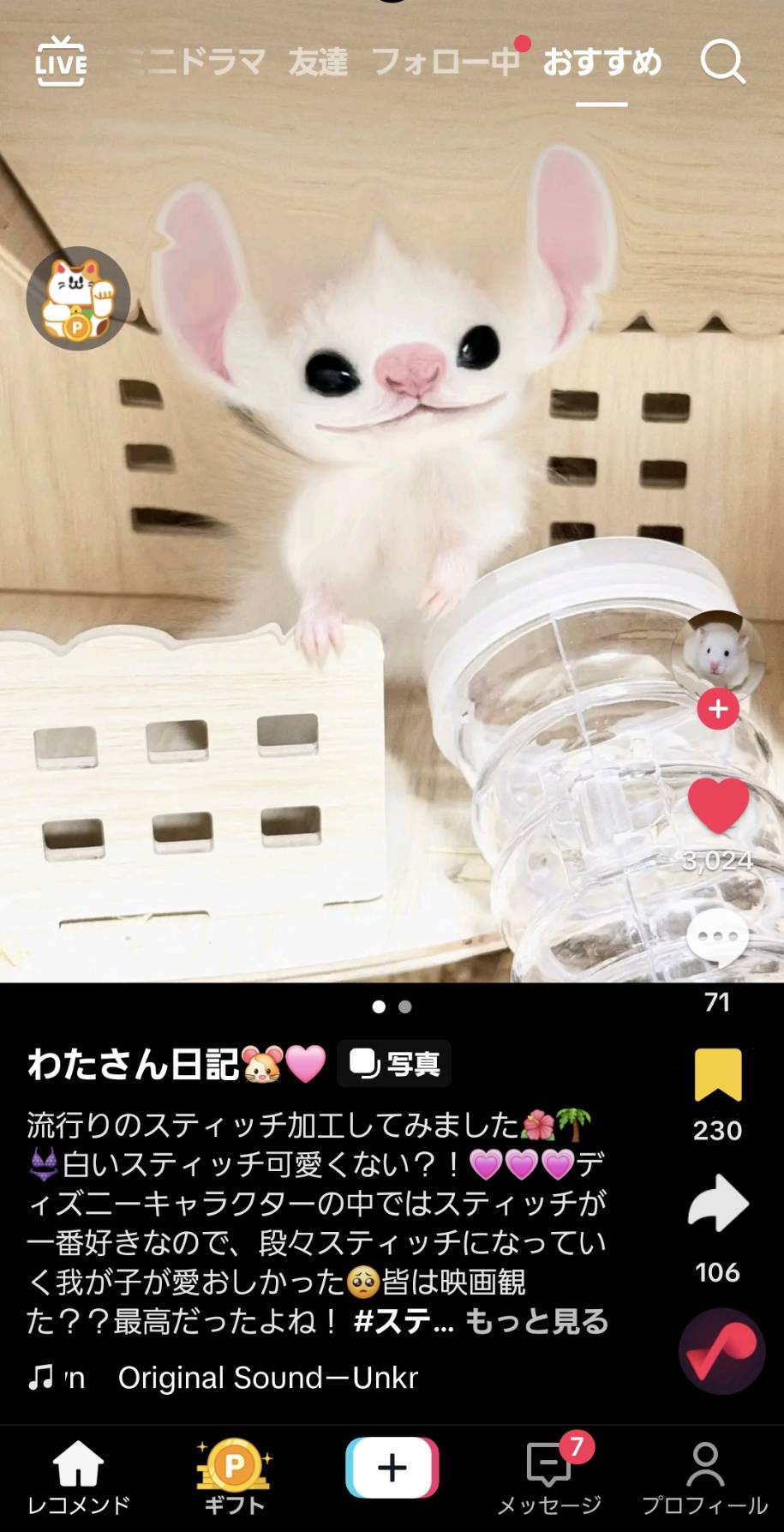Open the Original Sound track
784x1532 pixels.
pyautogui.click(x=268, y=1378)
